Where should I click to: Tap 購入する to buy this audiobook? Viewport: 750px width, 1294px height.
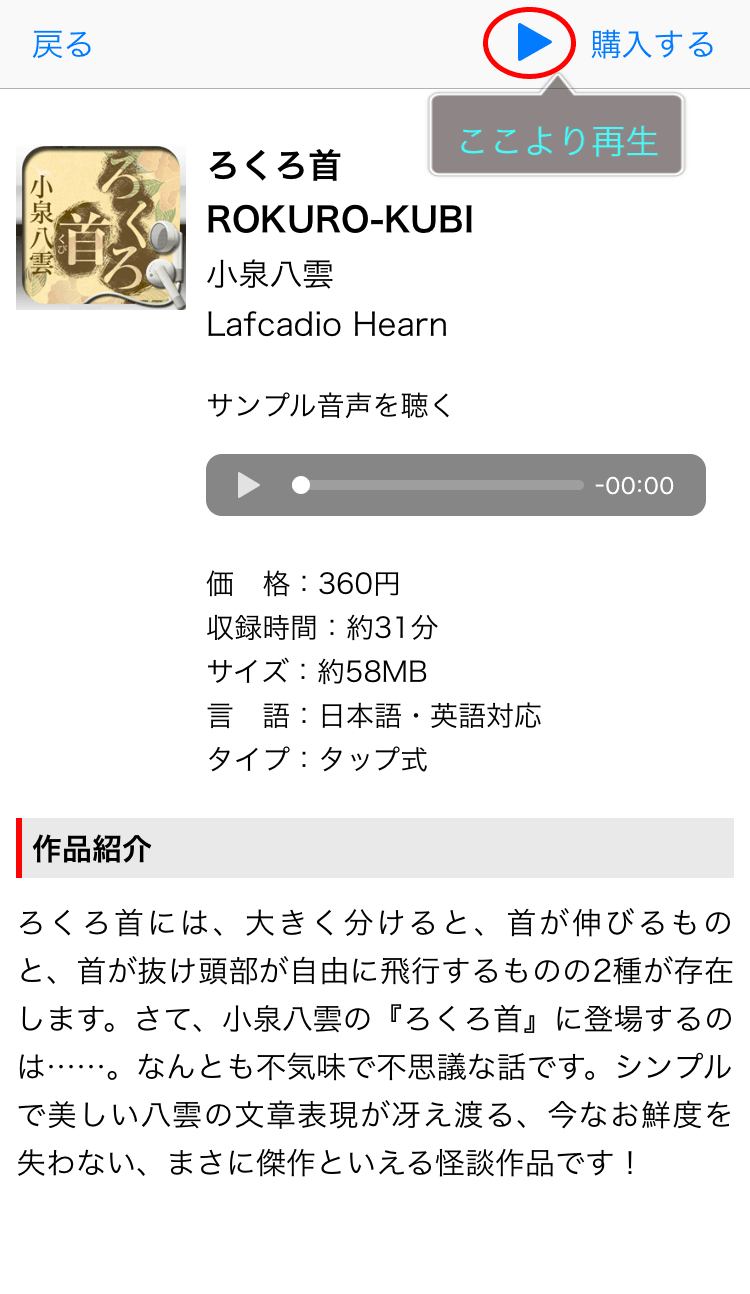pos(652,45)
